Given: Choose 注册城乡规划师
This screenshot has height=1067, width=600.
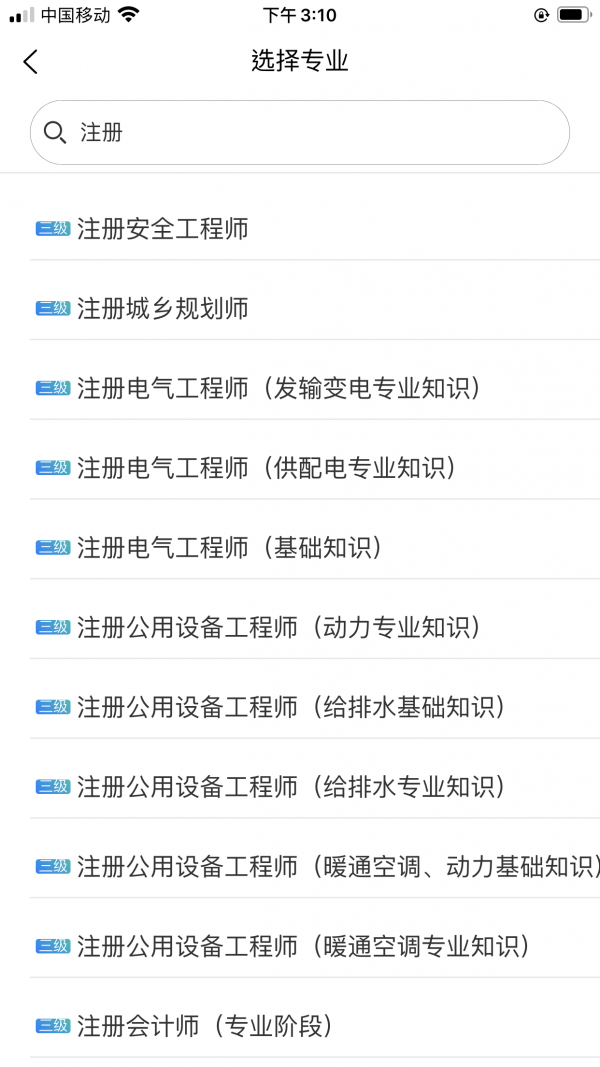Looking at the screenshot, I should (163, 309).
